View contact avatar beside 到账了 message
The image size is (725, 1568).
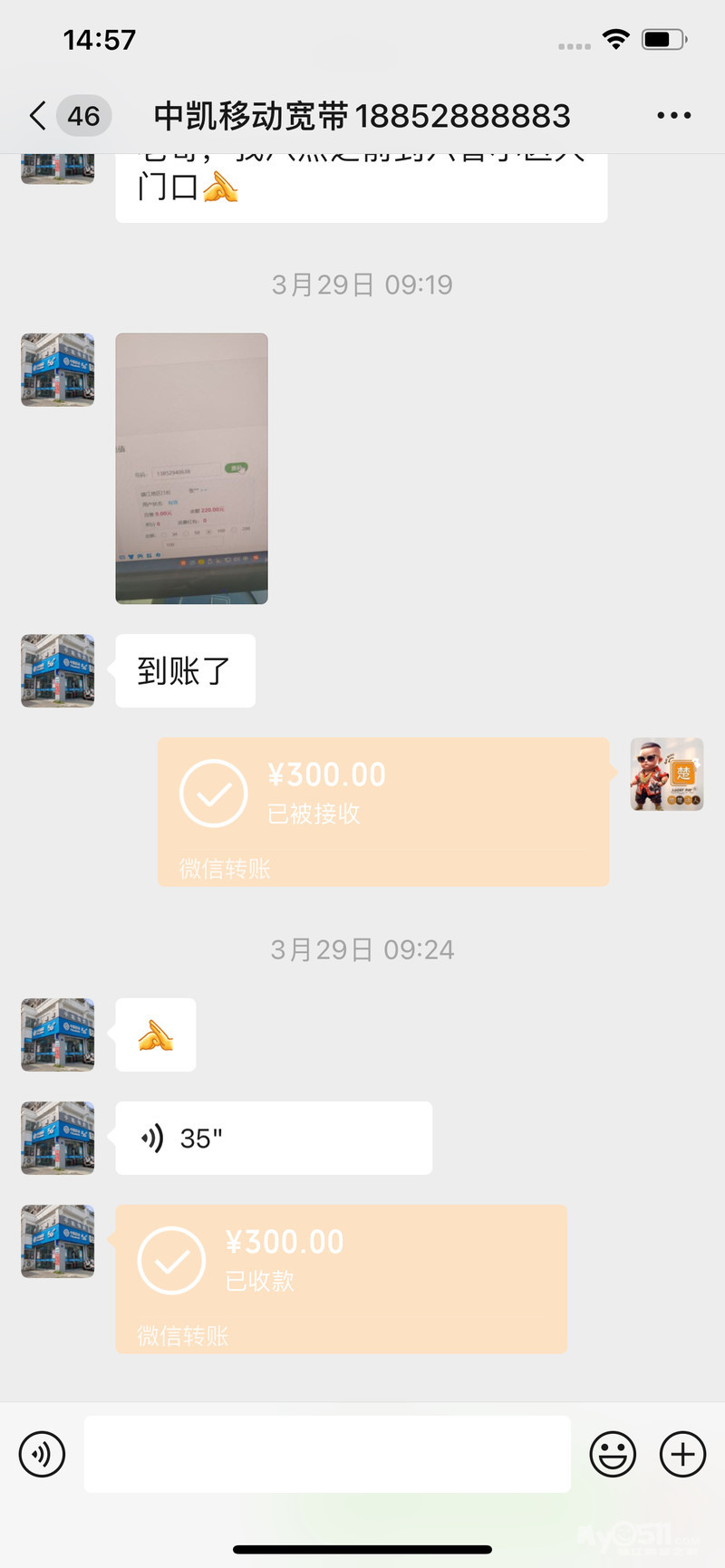(58, 670)
